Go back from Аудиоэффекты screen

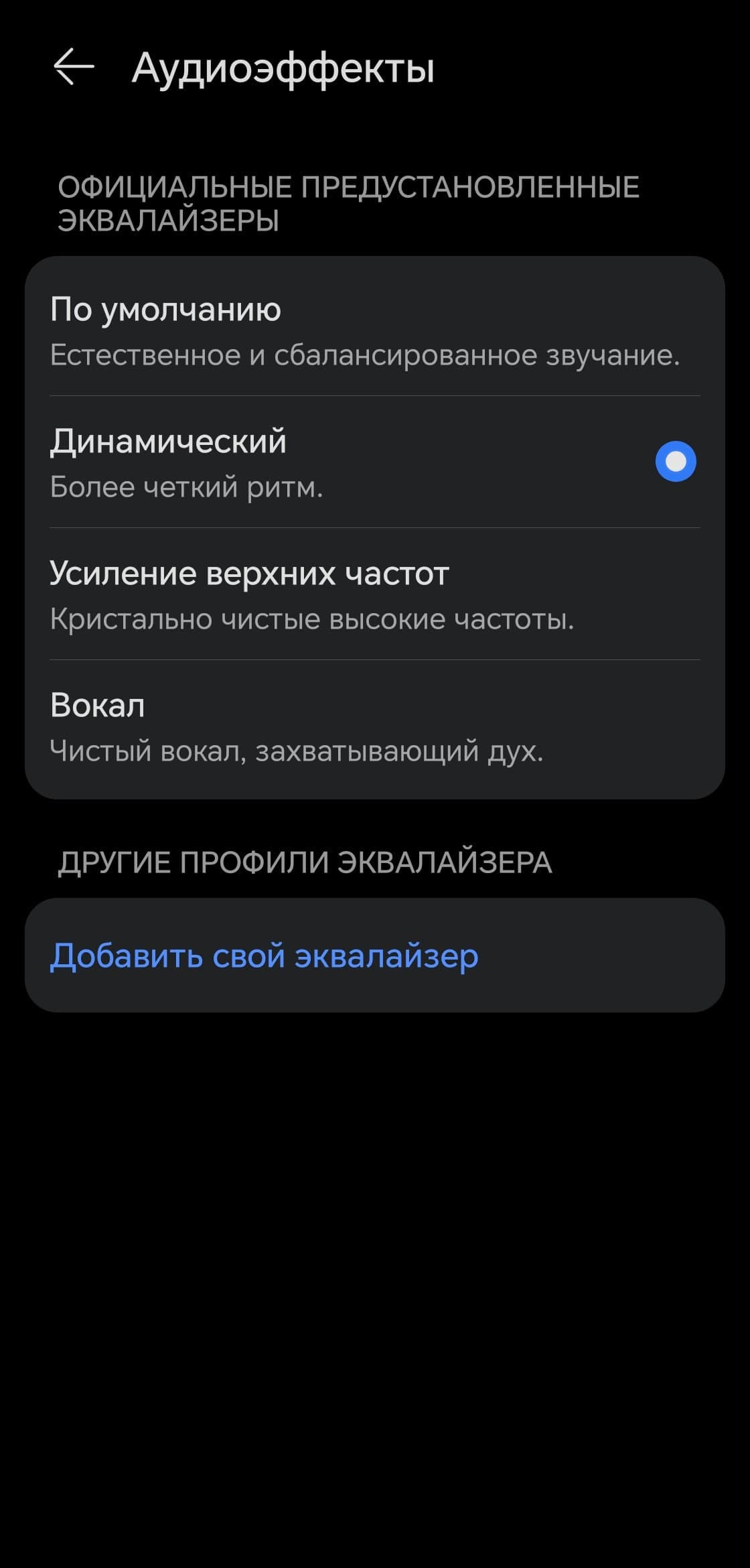(x=73, y=67)
